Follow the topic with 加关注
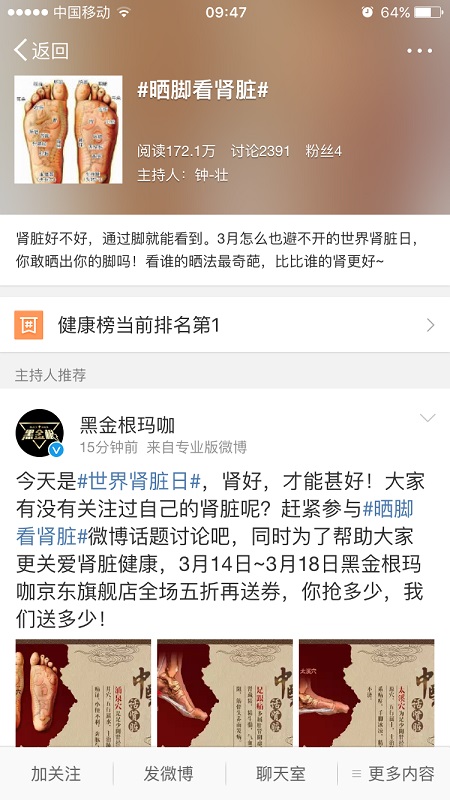Viewport: 450px width, 800px height. [56, 773]
